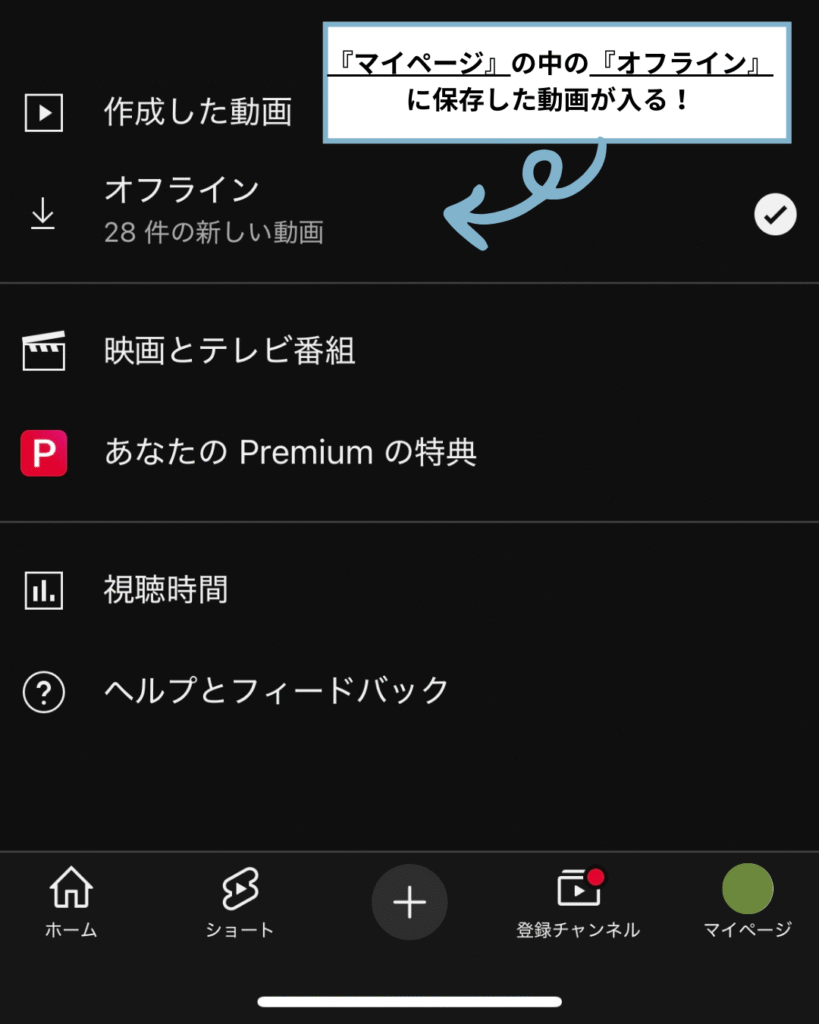Image resolution: width=819 pixels, height=1024 pixels.
Task: Switch to the マイページ tab
Action: click(747, 903)
